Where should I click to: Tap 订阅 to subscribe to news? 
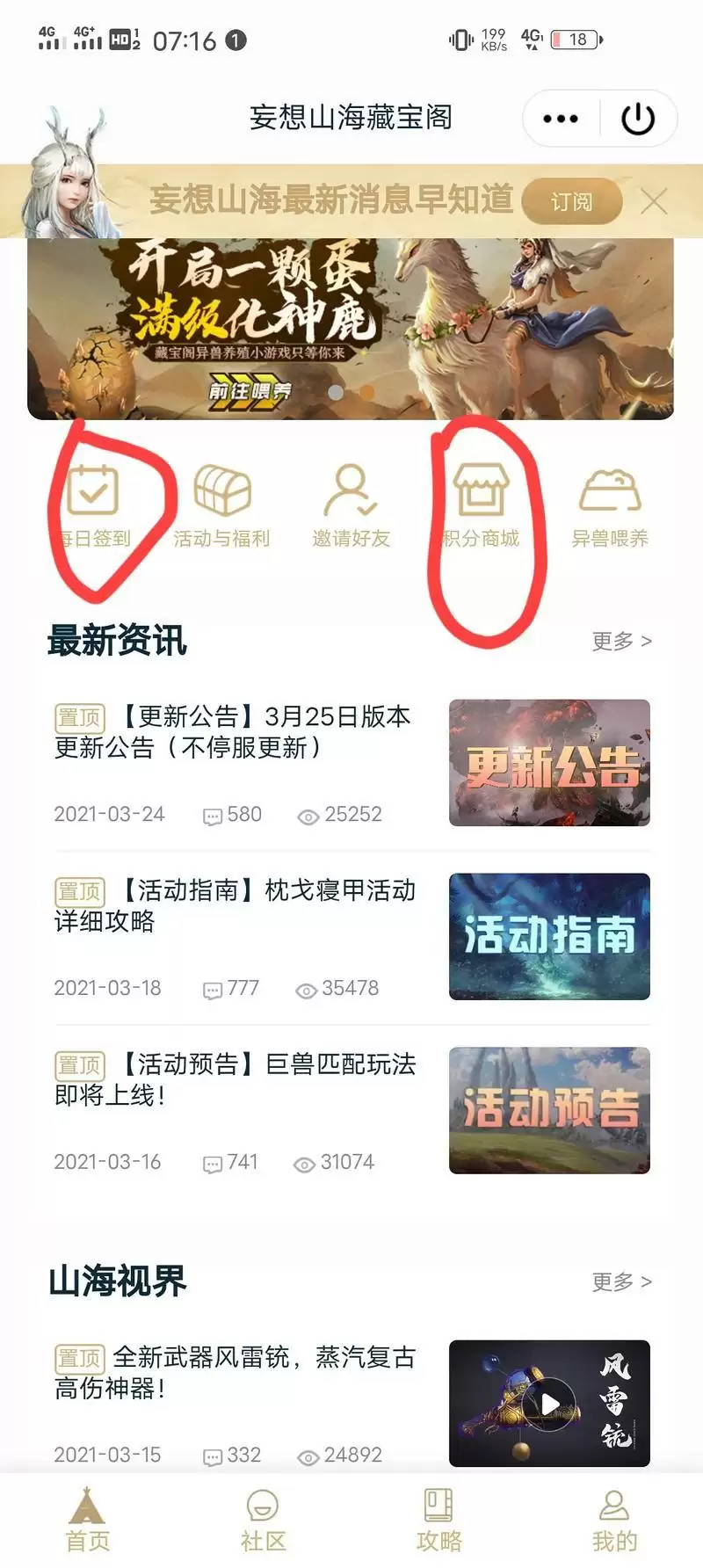pyautogui.click(x=572, y=200)
